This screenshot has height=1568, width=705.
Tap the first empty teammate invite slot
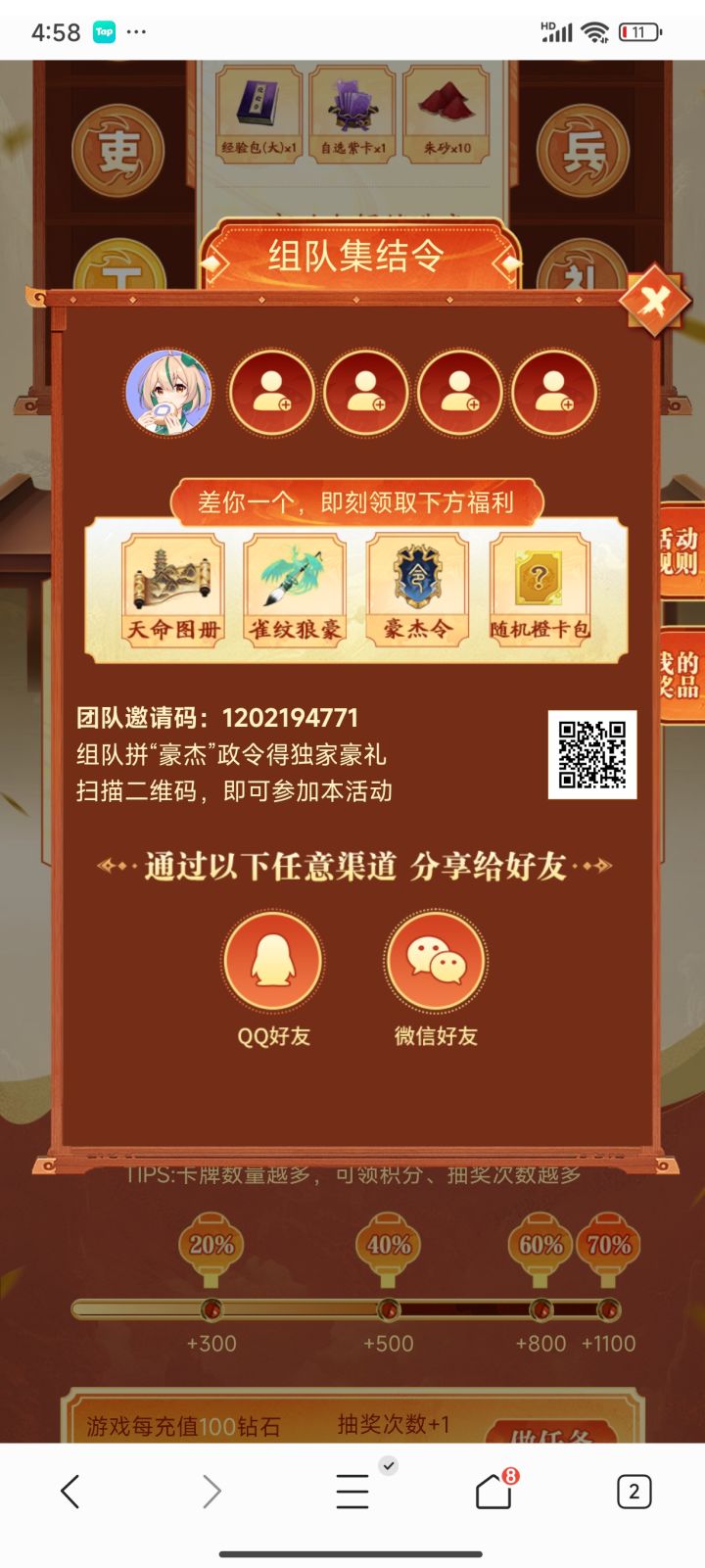(x=271, y=391)
